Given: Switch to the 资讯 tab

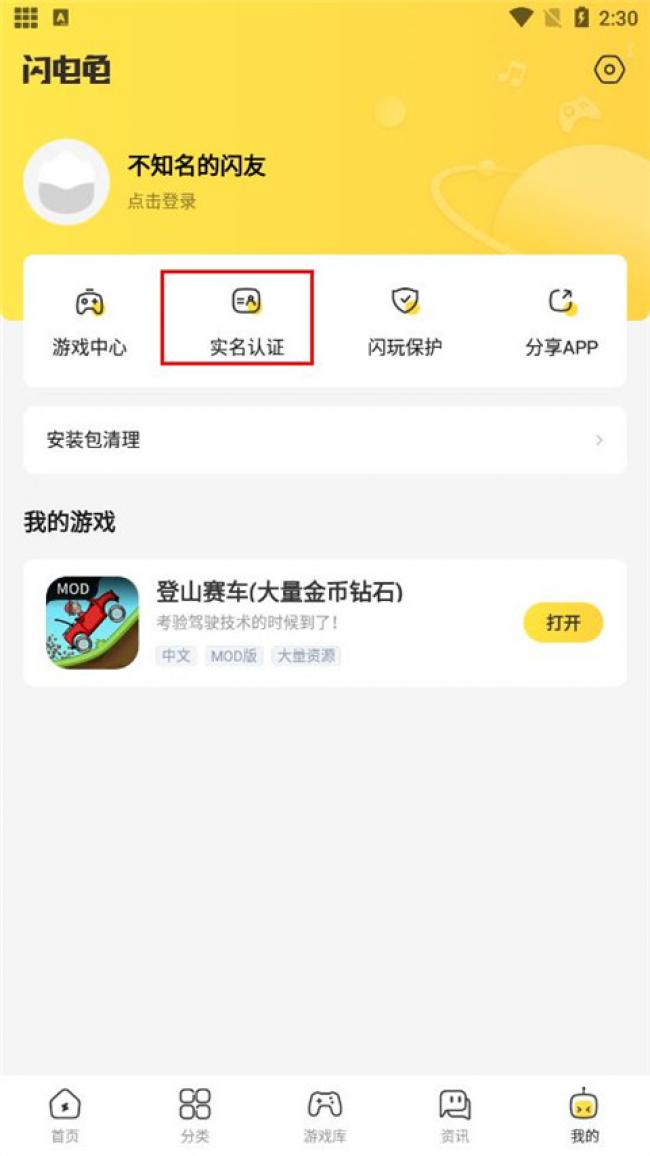Looking at the screenshot, I should pos(455,1115).
